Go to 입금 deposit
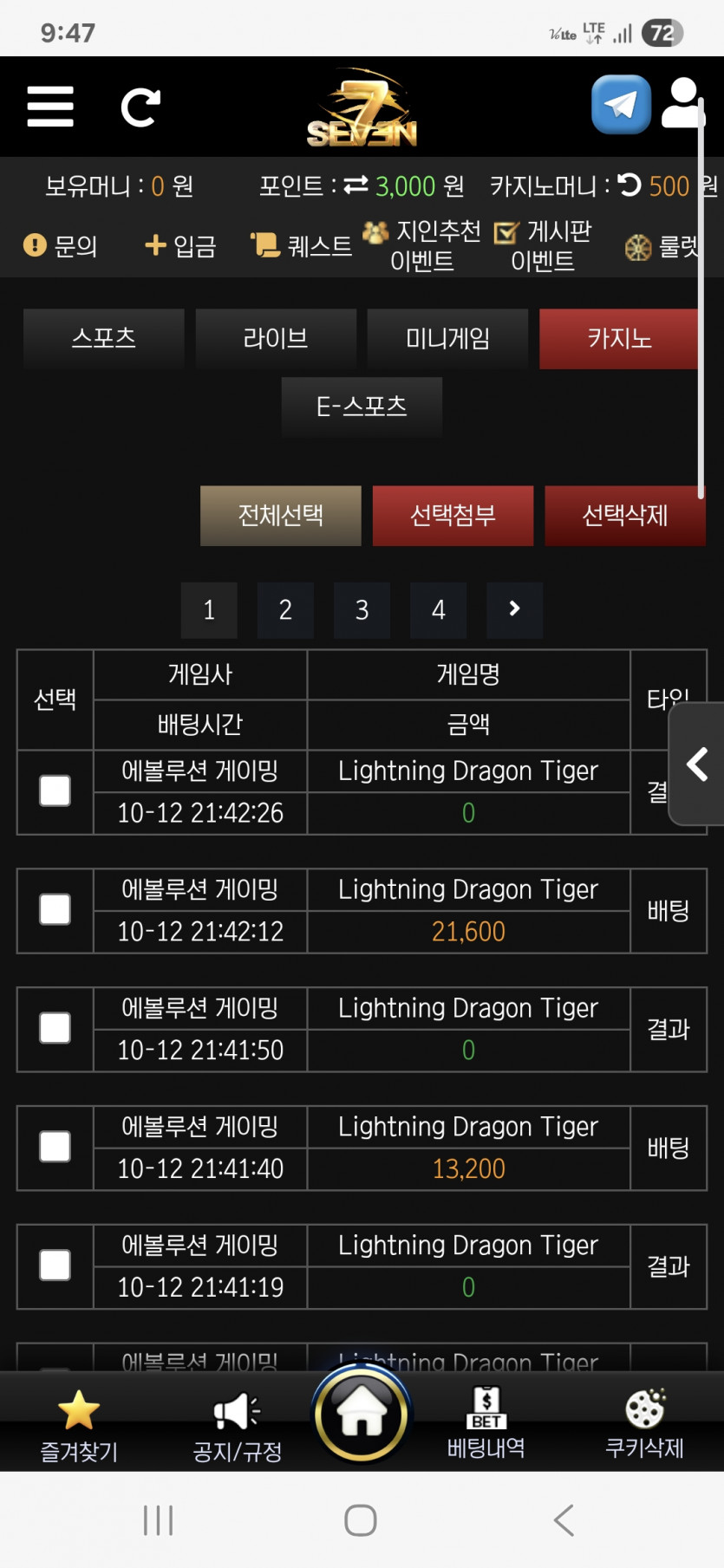The image size is (724, 1568). pyautogui.click(x=180, y=246)
